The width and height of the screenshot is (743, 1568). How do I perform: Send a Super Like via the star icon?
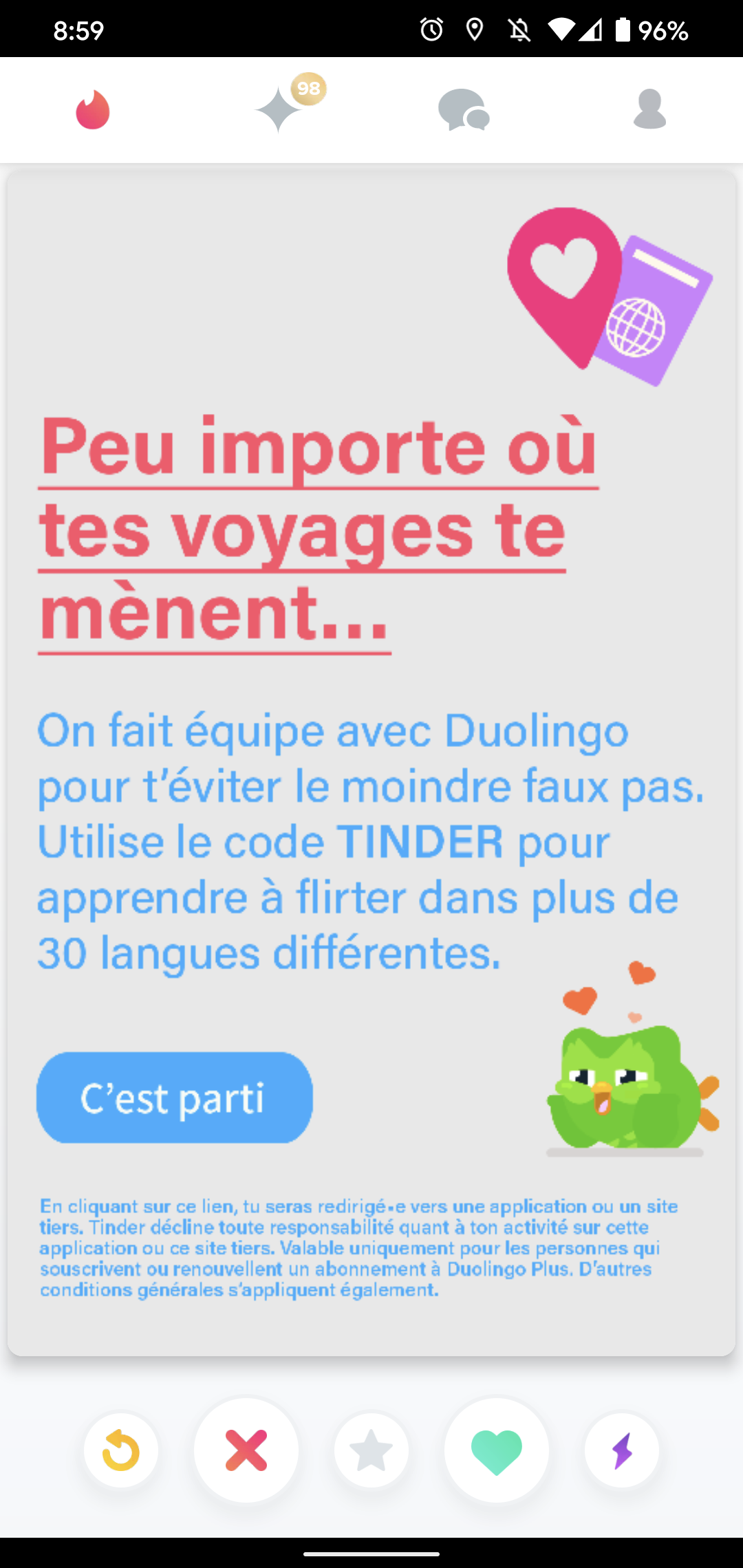point(371,1450)
